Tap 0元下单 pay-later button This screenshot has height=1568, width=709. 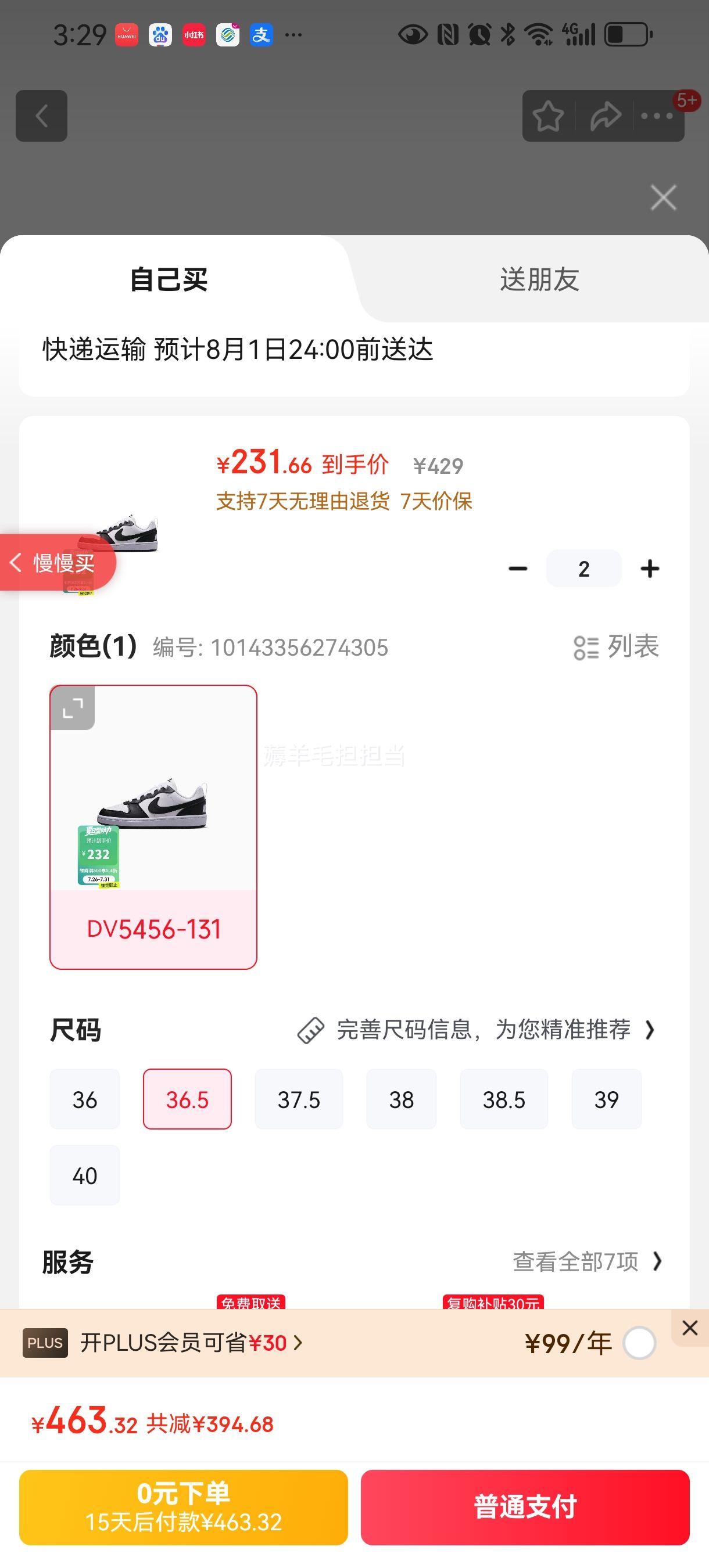[183, 1507]
